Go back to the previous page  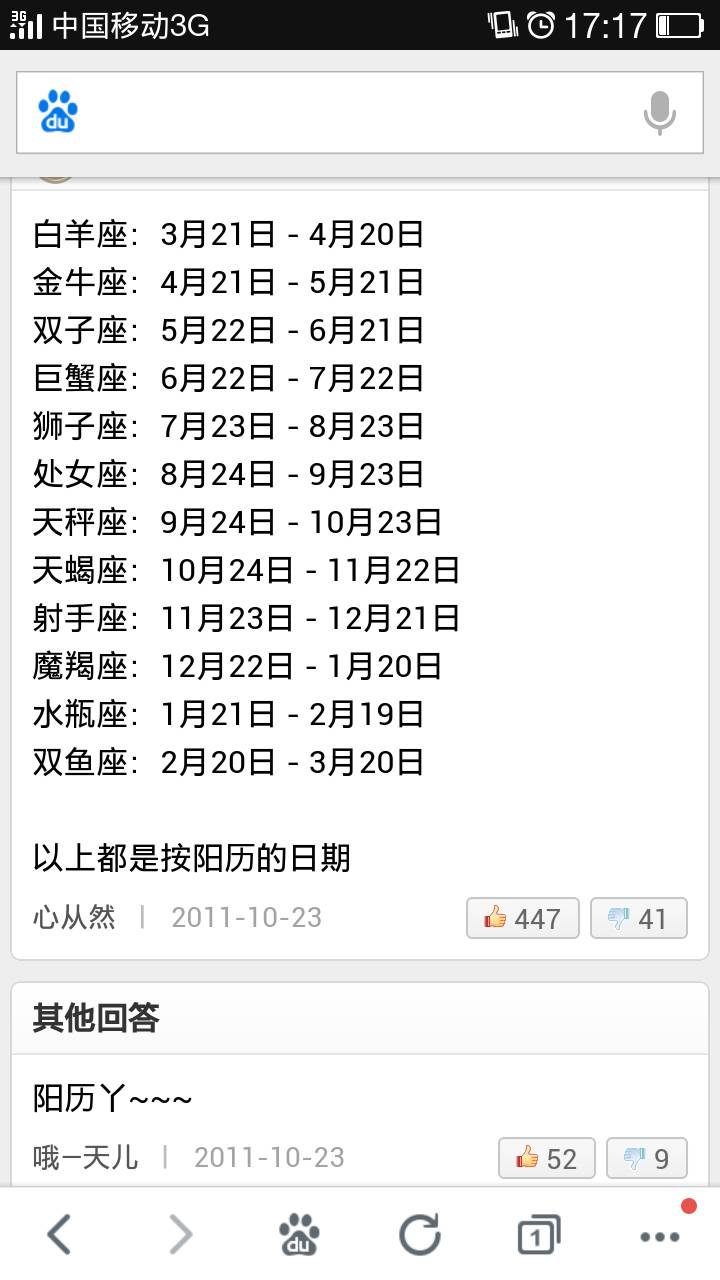click(60, 1235)
